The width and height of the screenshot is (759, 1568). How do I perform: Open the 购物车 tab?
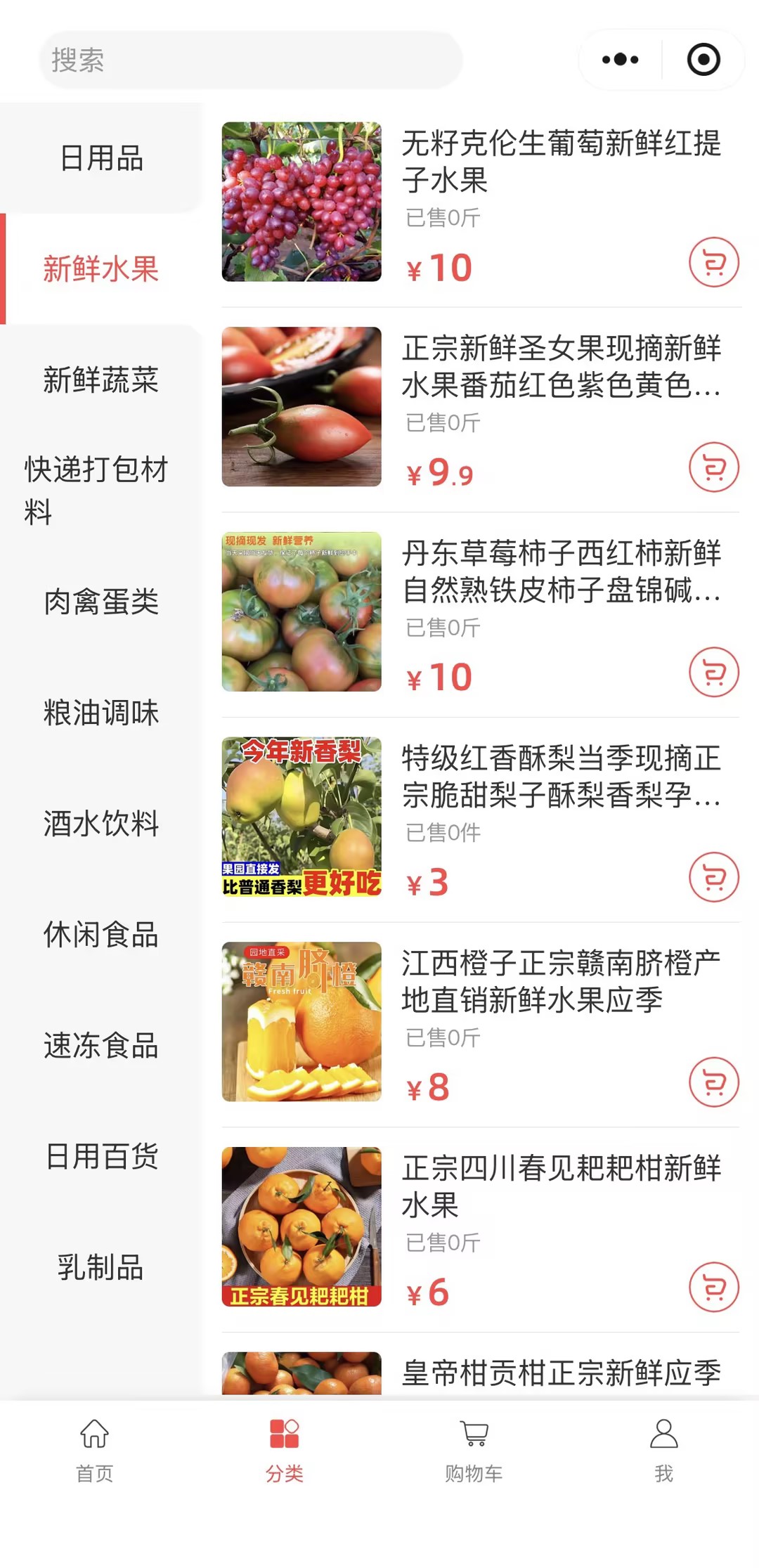(474, 1451)
